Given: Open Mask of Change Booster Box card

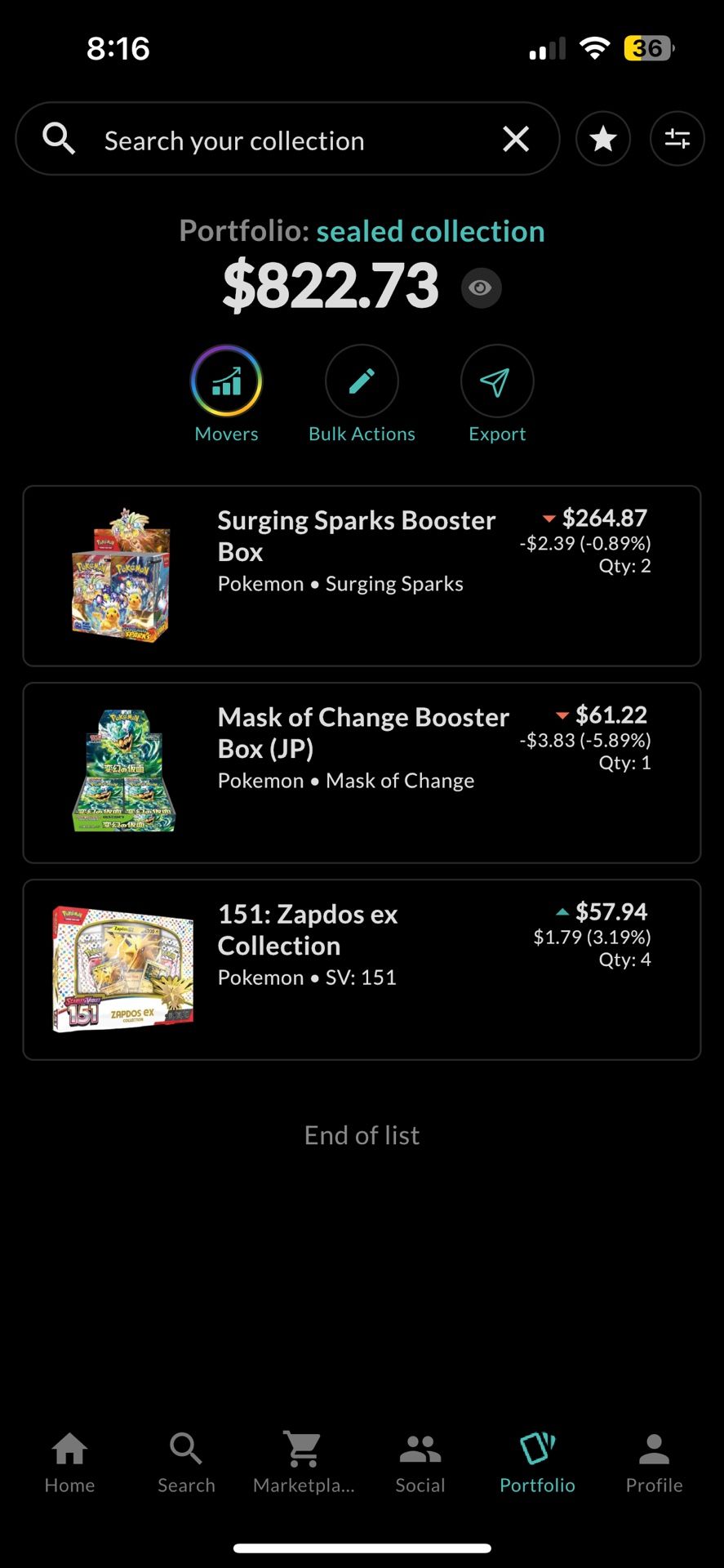Looking at the screenshot, I should 362,773.
